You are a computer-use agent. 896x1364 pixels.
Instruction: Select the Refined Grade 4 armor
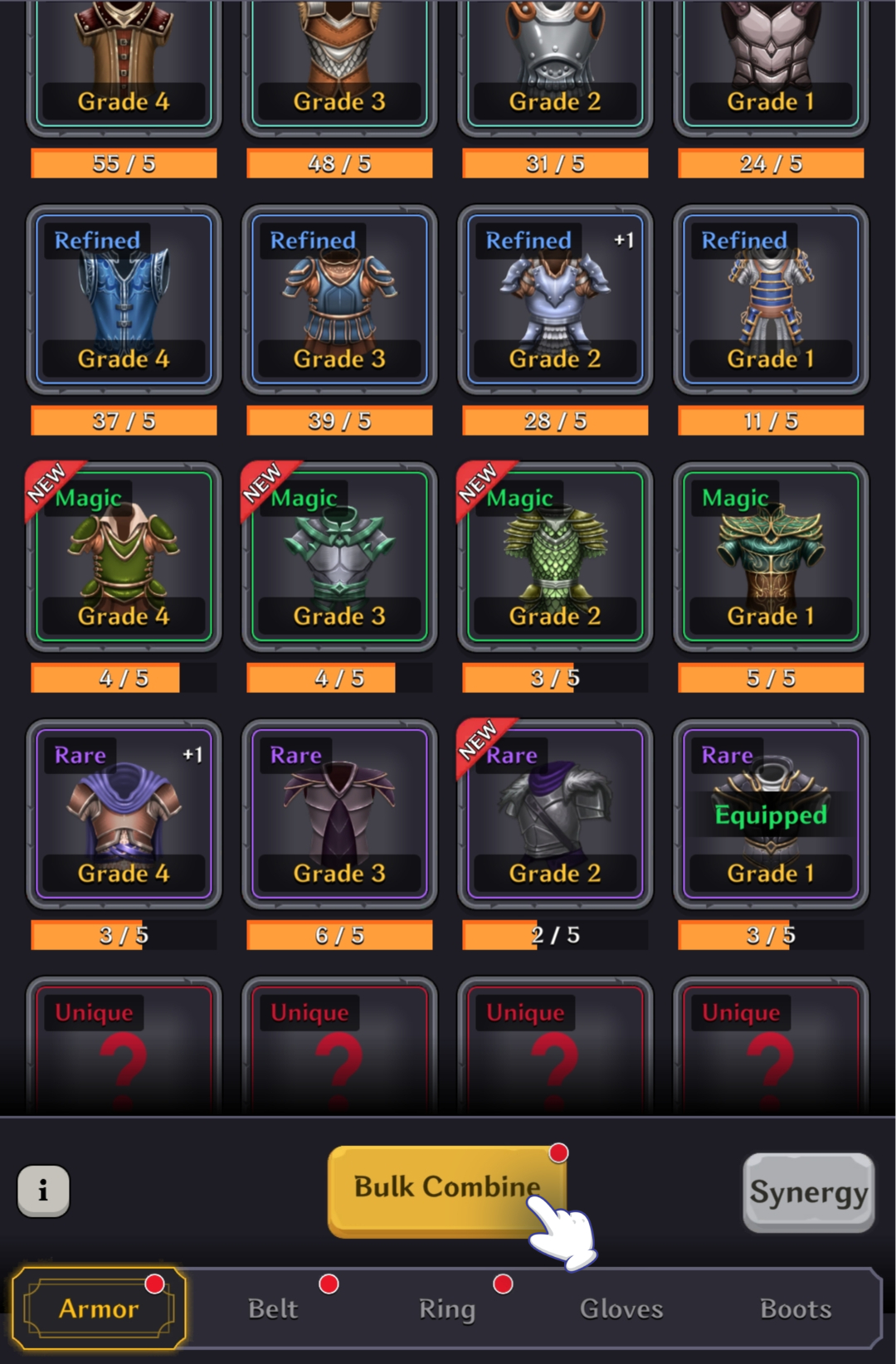coord(124,300)
